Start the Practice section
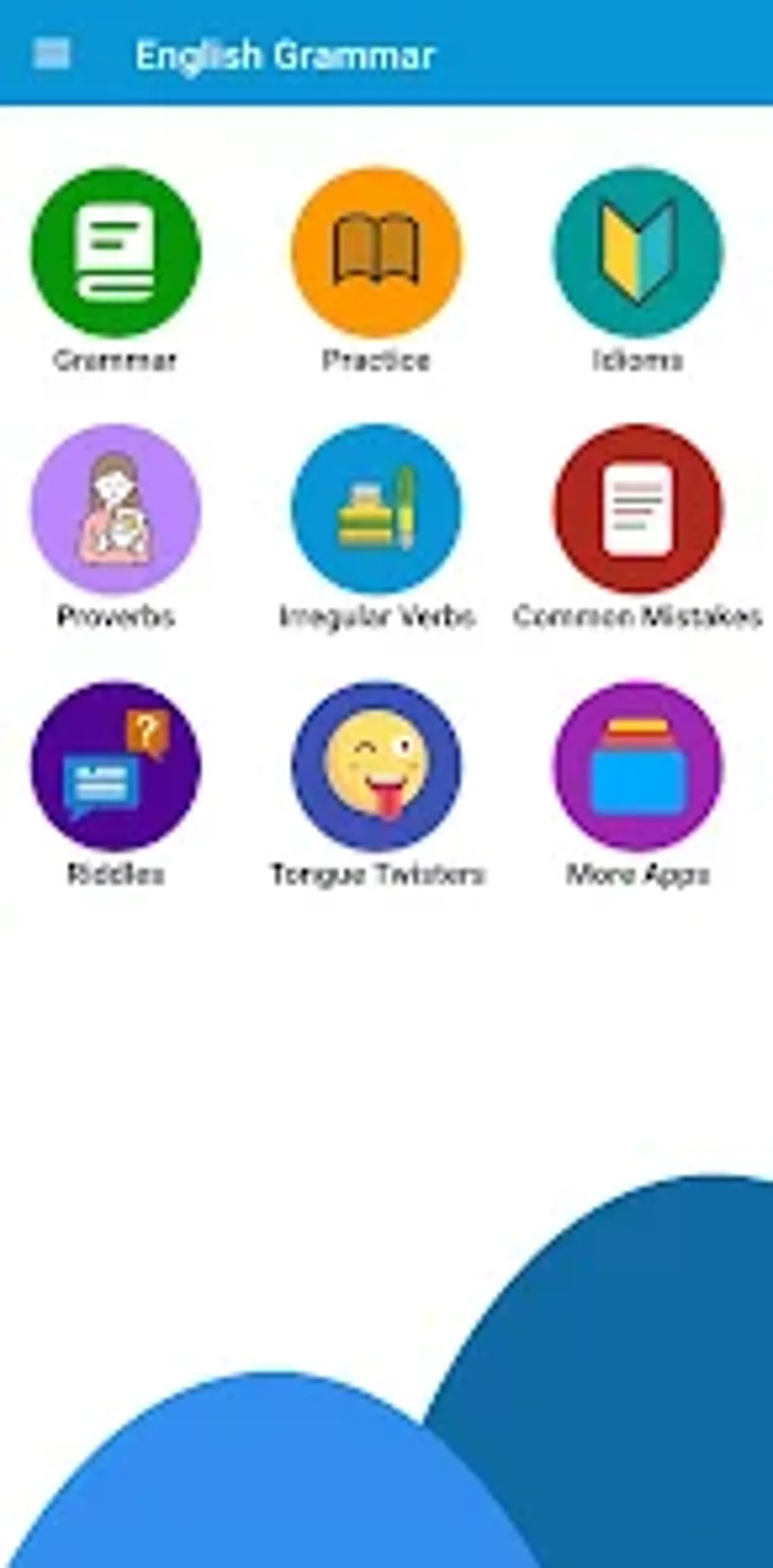Viewport: 773px width, 1568px height. (377, 252)
